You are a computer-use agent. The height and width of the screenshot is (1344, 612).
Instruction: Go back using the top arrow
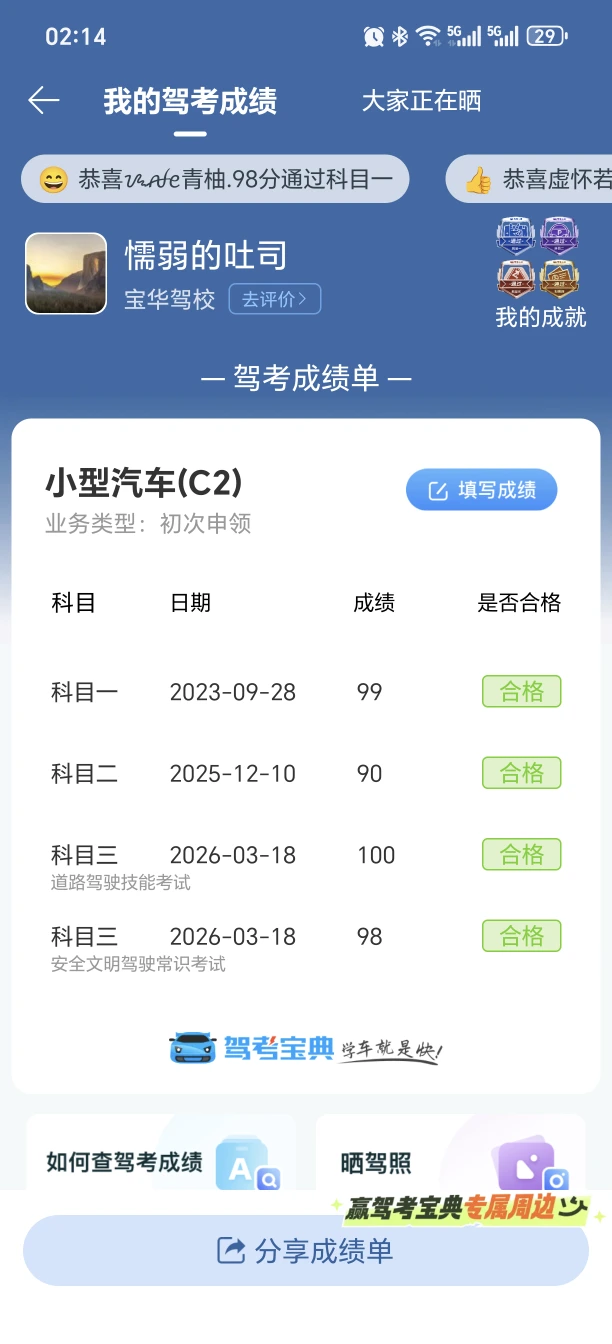pos(44,100)
